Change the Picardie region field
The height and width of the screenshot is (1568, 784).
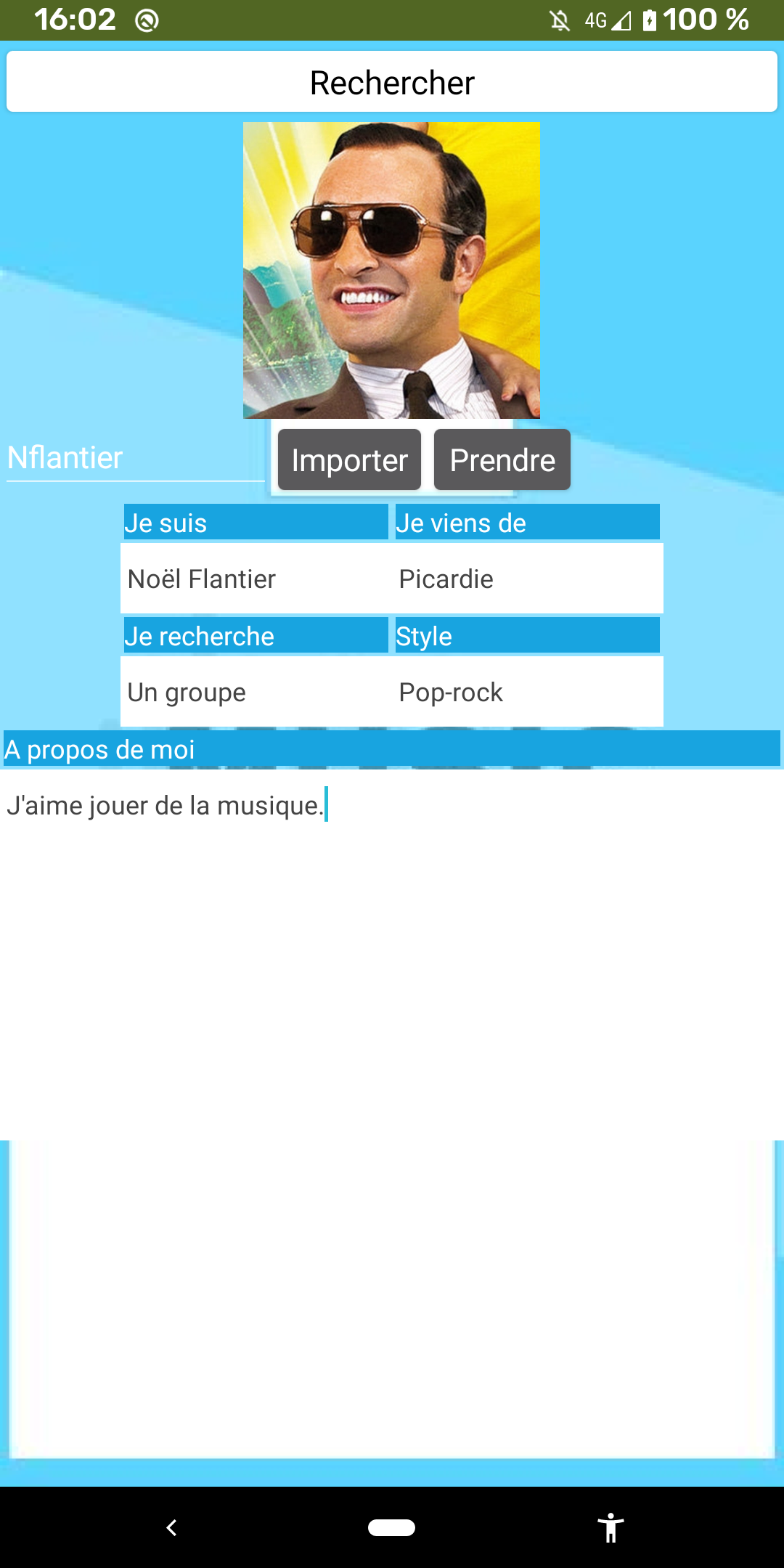(528, 579)
